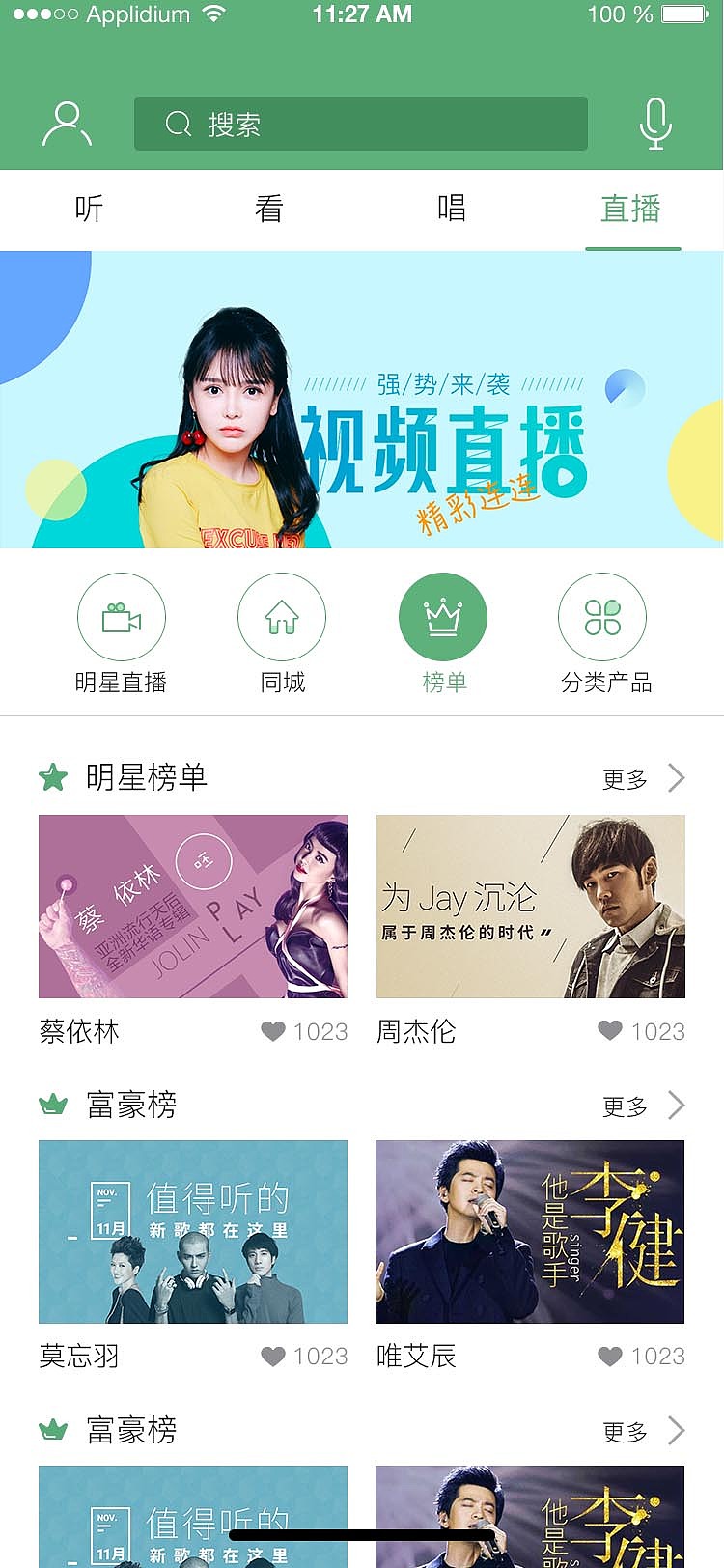This screenshot has height=1568, width=724.
Task: Open the user profile icon
Action: point(66,123)
